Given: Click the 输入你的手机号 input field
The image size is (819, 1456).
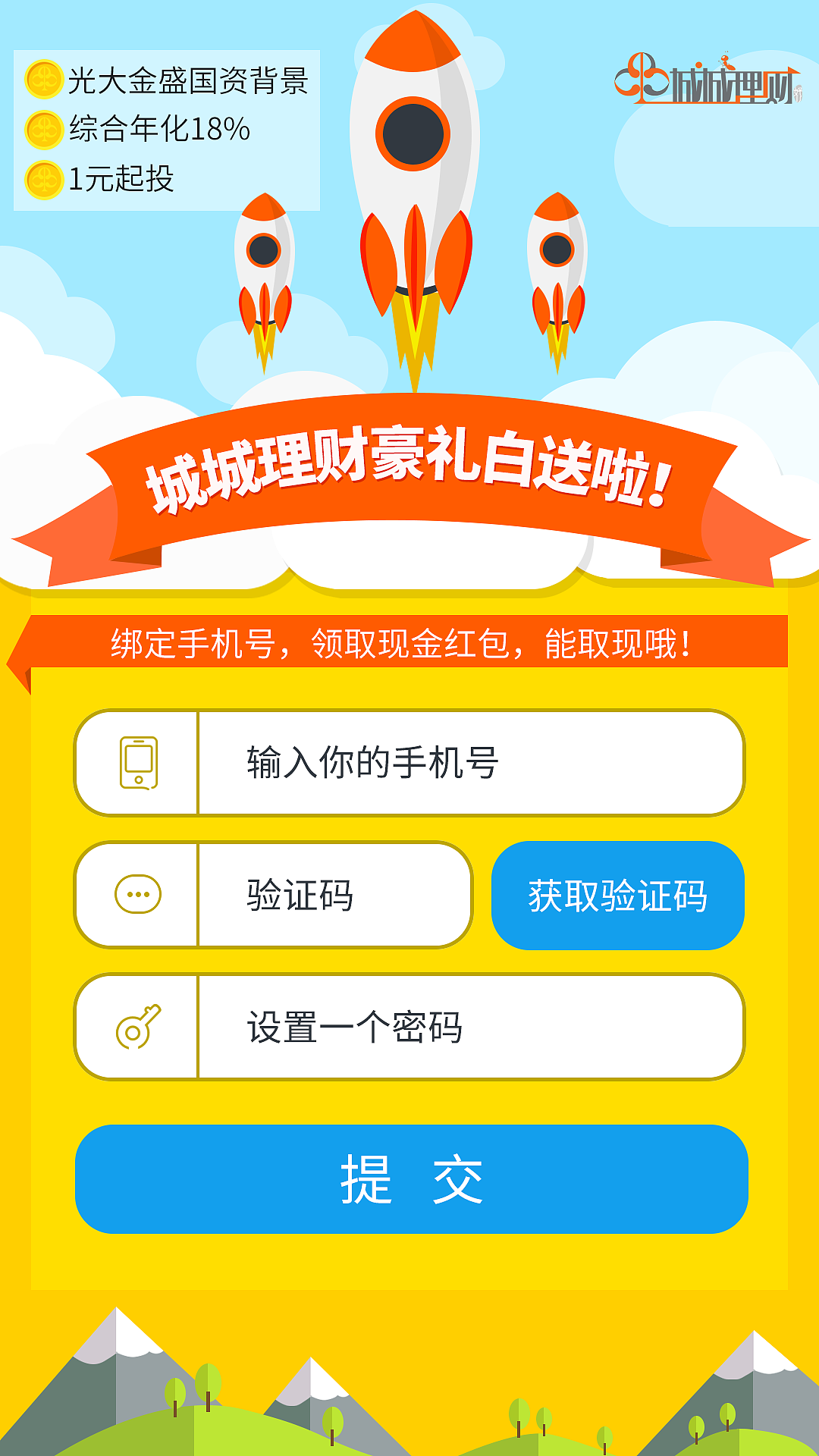Looking at the screenshot, I should coord(455,762).
